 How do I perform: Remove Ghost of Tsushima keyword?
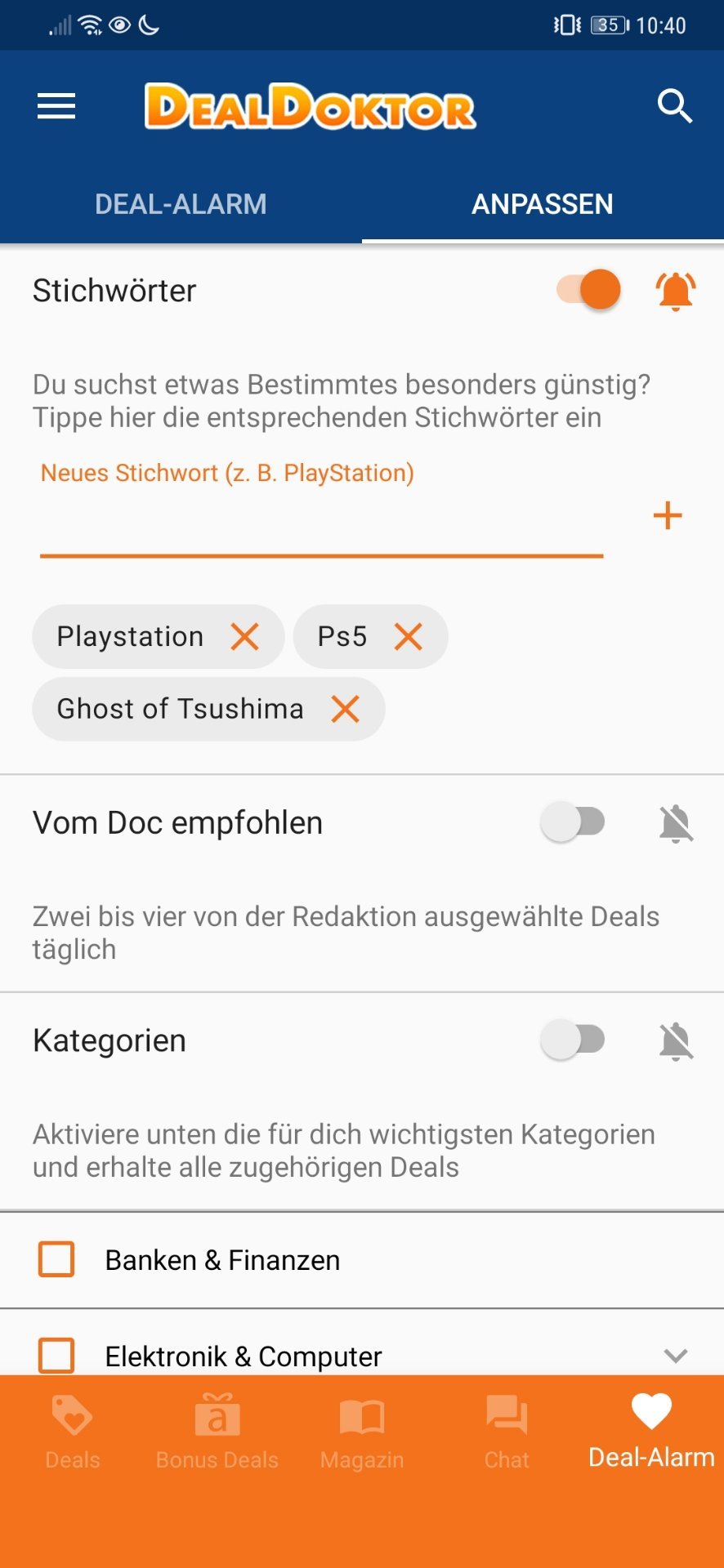[346, 709]
